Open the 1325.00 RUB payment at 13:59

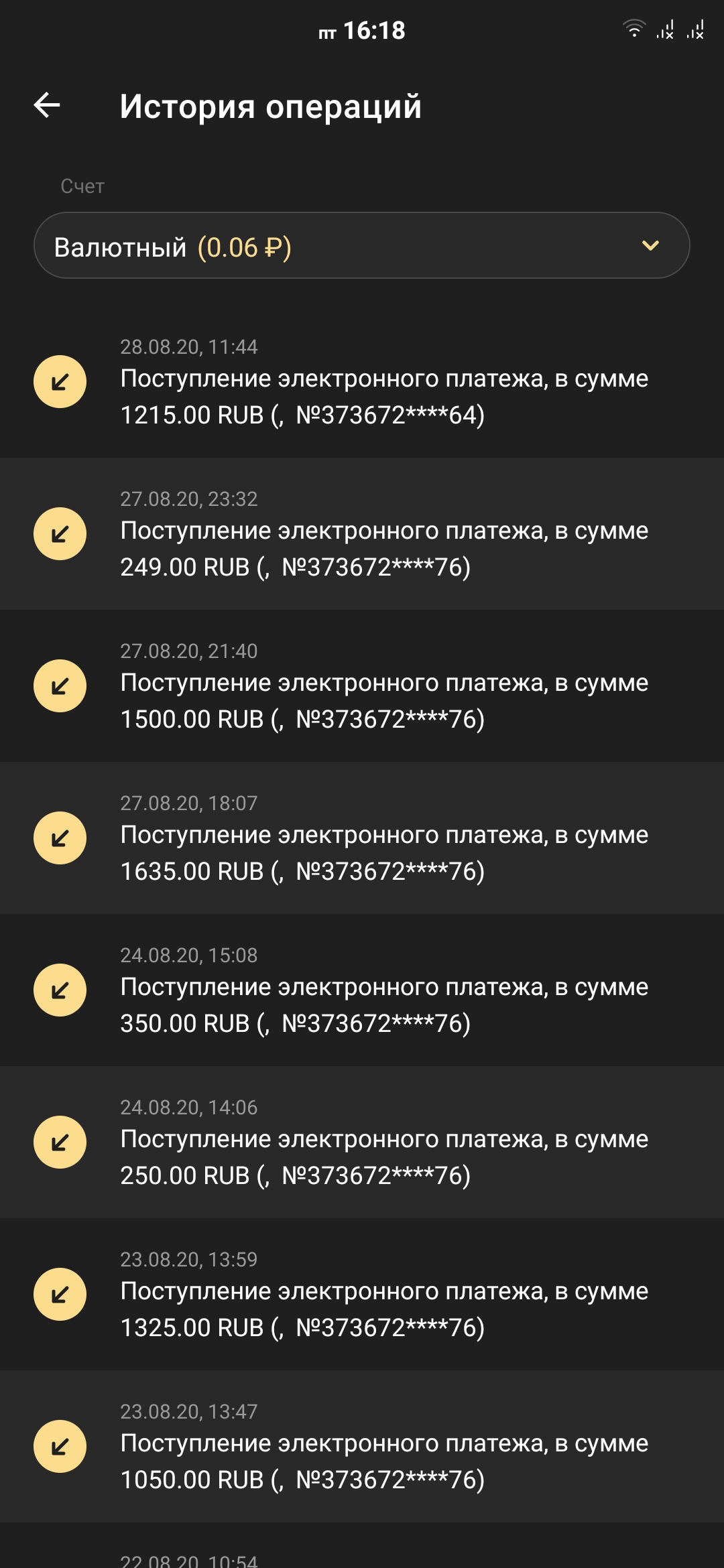point(362,1295)
